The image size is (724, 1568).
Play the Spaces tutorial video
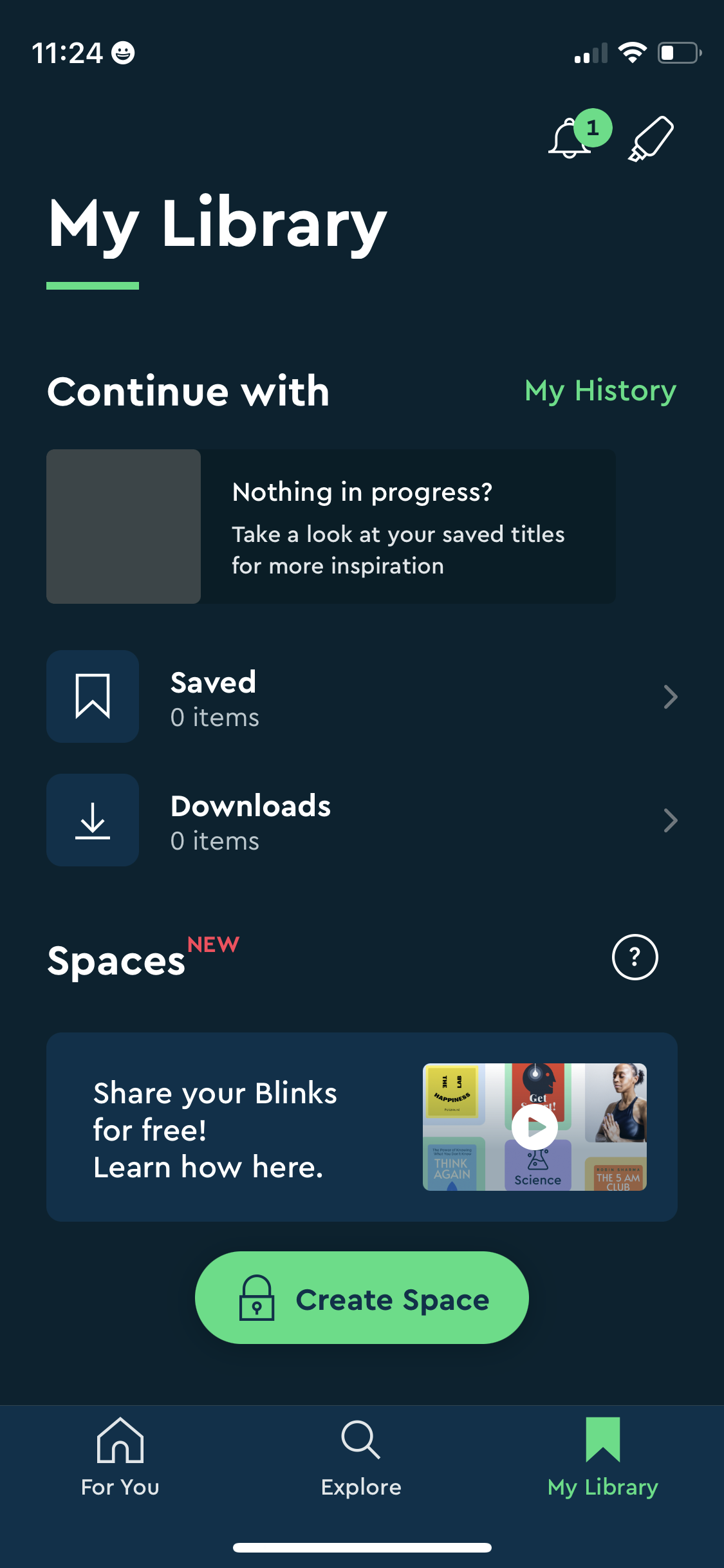pyautogui.click(x=535, y=1128)
